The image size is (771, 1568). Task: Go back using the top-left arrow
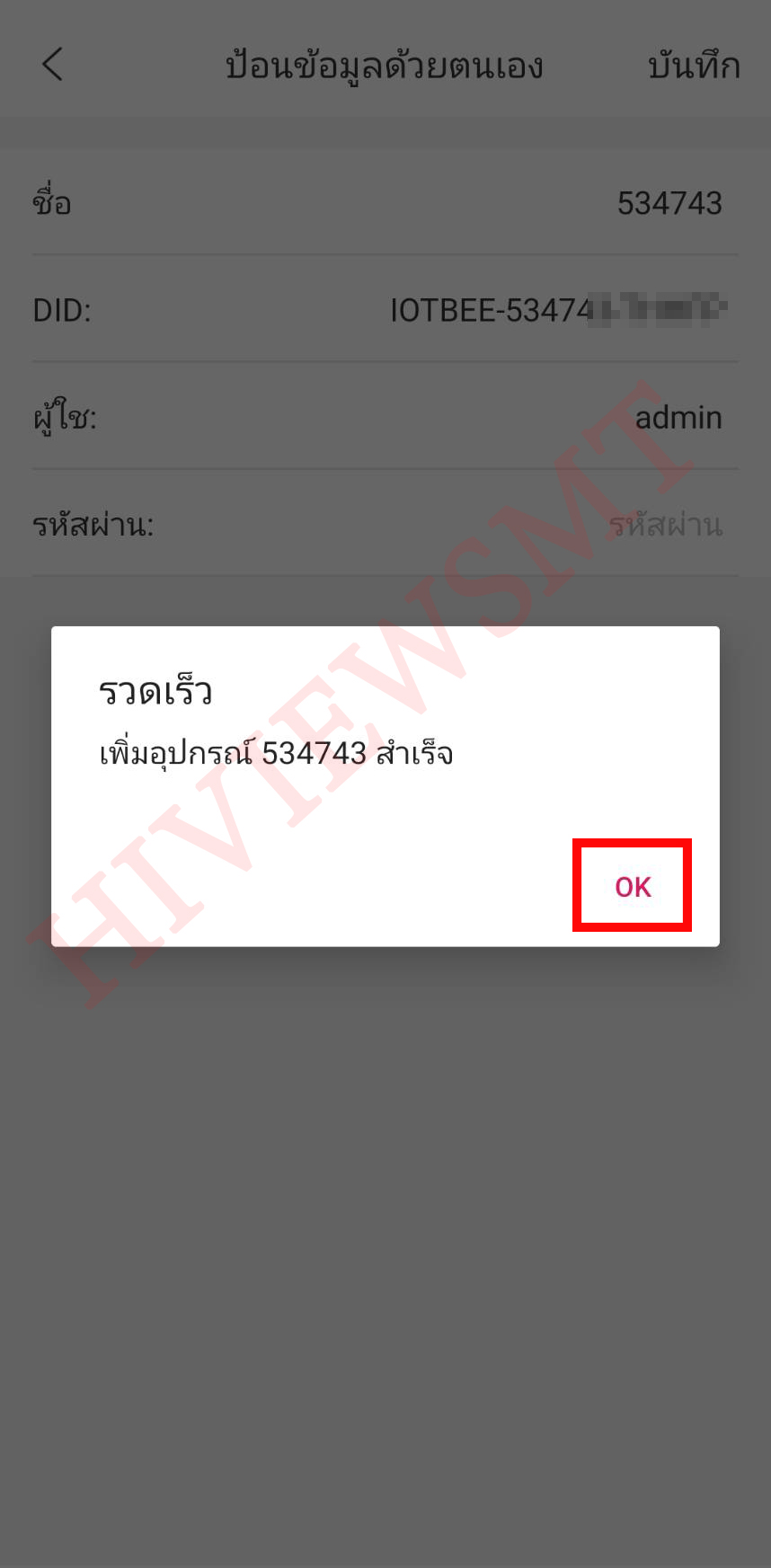[53, 65]
